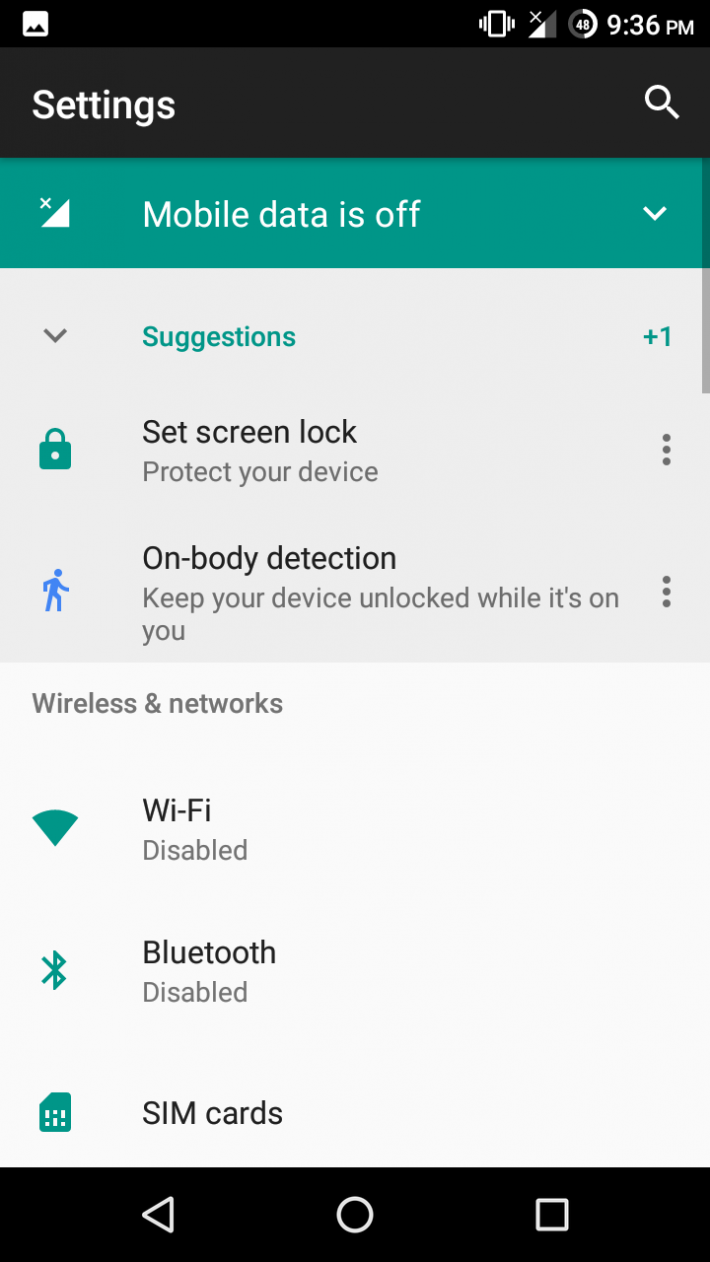
Task: Open SIM cards settings
Action: (212, 1112)
